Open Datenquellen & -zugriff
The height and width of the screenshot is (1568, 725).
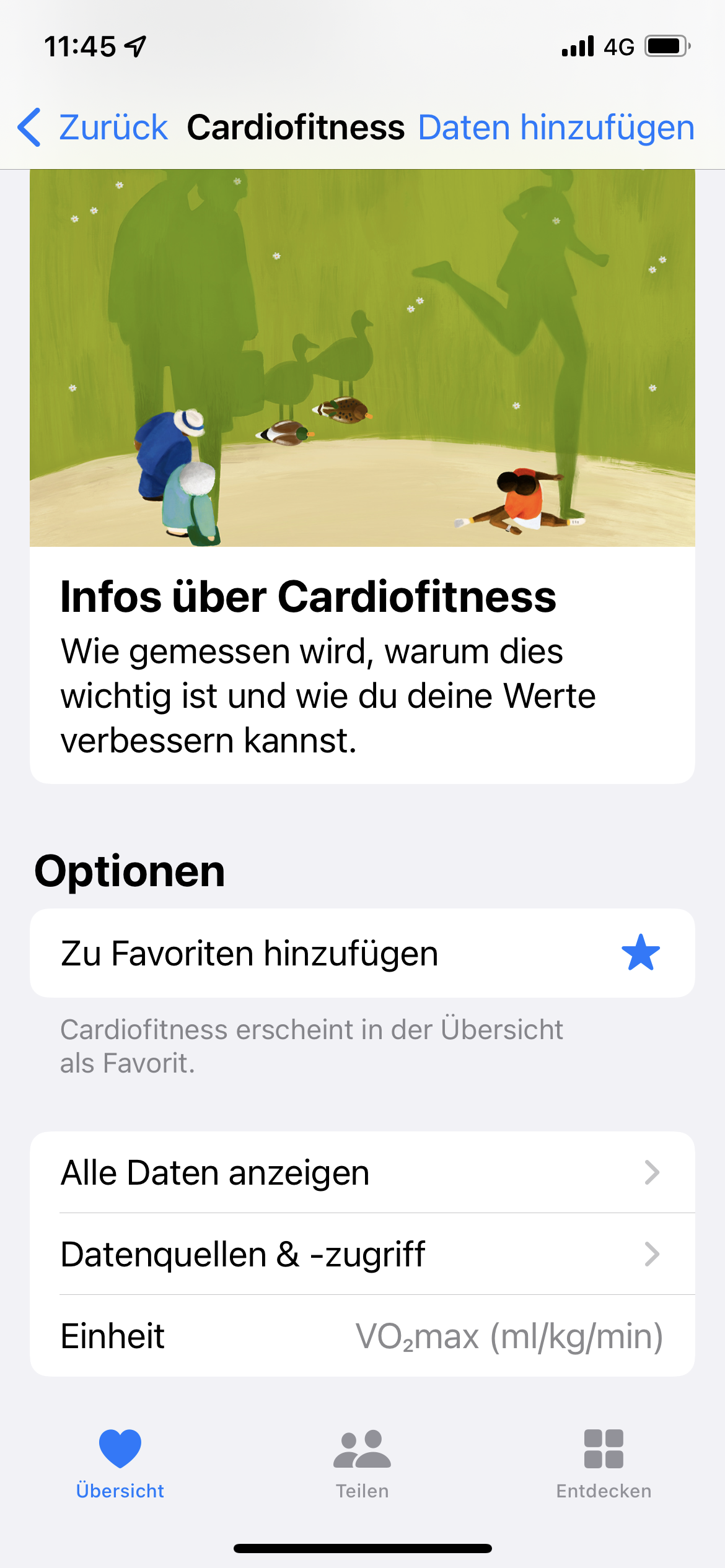click(362, 1254)
